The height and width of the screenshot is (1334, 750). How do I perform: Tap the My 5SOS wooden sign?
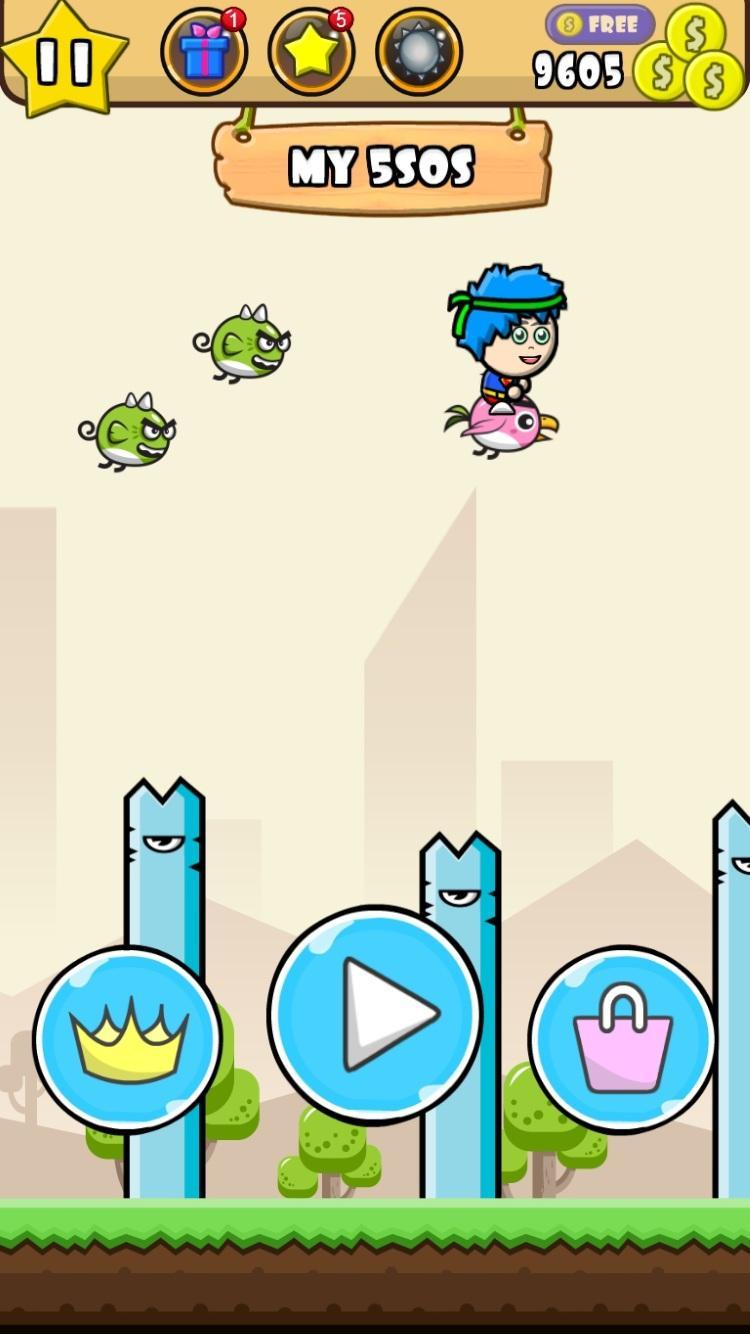tap(382, 167)
